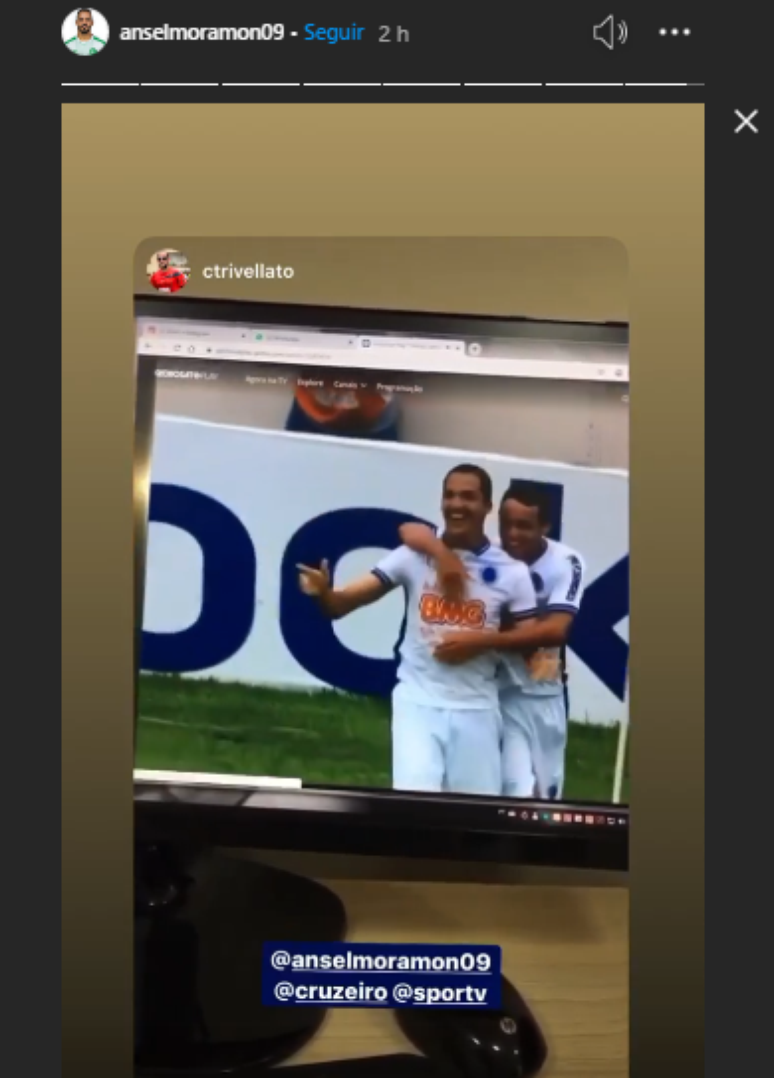Viewport: 774px width, 1078px height.
Task: Open the @anselmoramon09 mention
Action: pyautogui.click(x=381, y=961)
